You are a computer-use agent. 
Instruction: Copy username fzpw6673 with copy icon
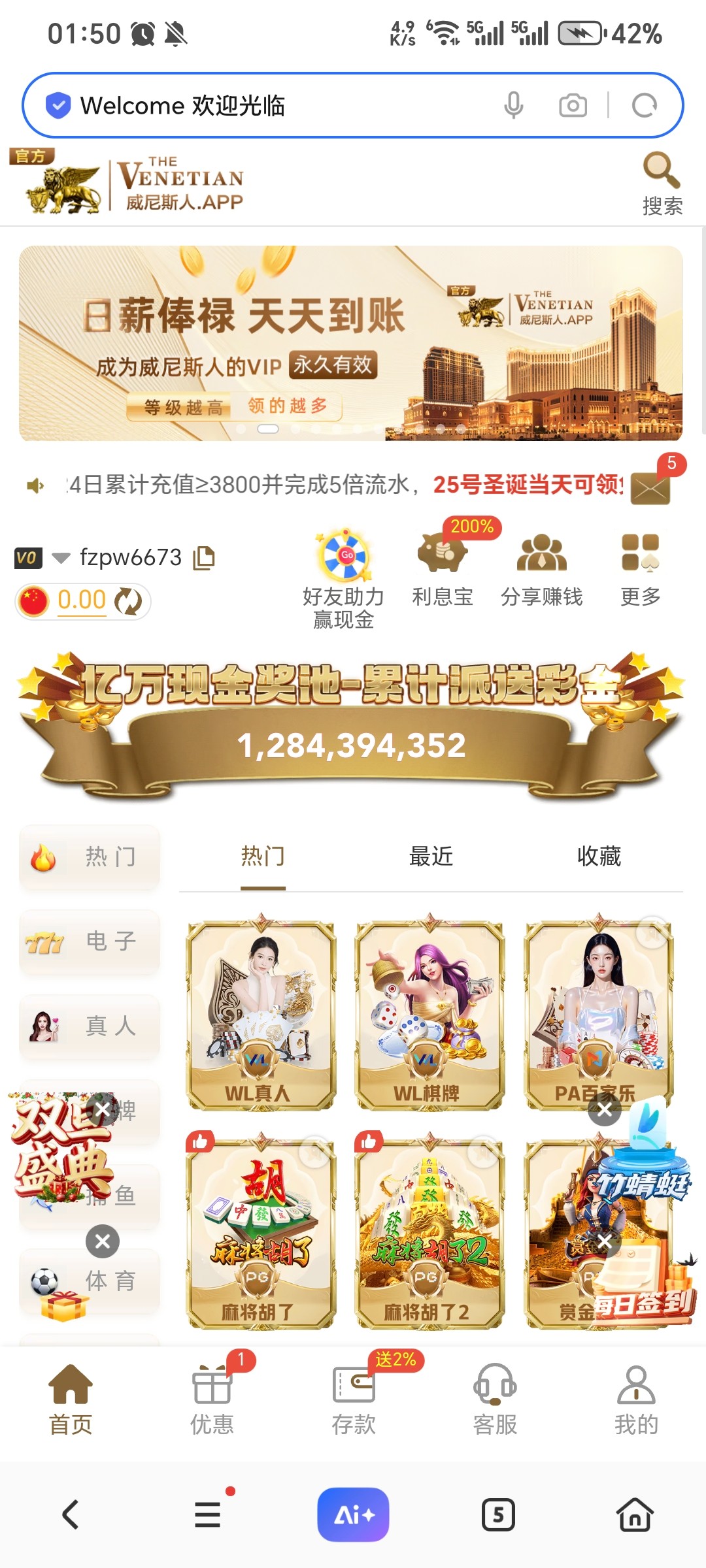[x=203, y=557]
